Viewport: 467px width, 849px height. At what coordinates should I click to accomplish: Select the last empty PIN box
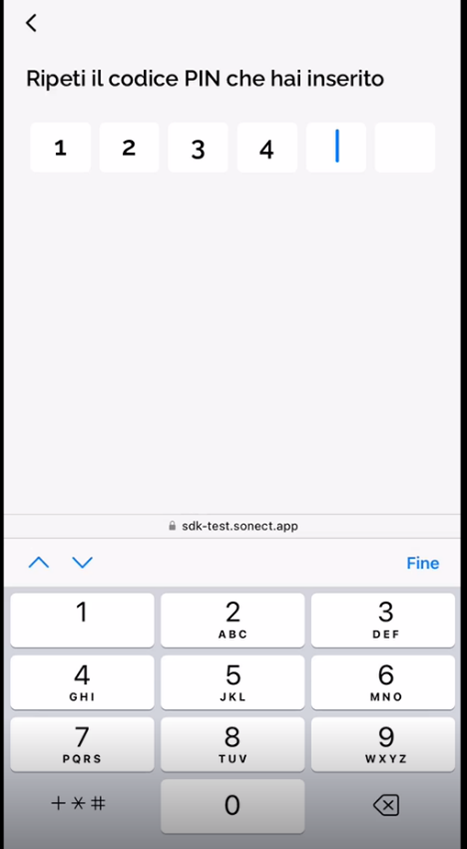tap(405, 147)
